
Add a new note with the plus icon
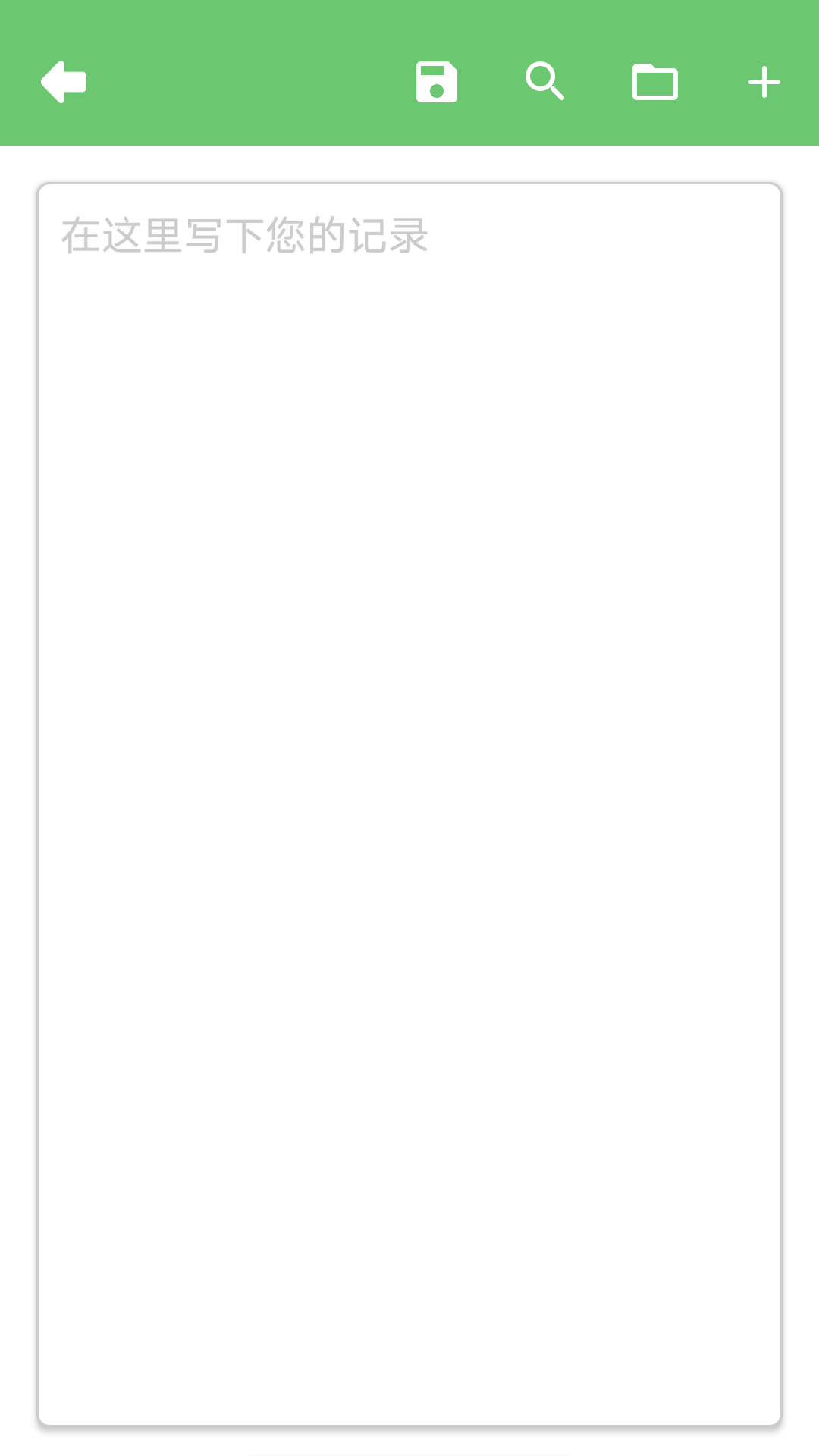764,82
